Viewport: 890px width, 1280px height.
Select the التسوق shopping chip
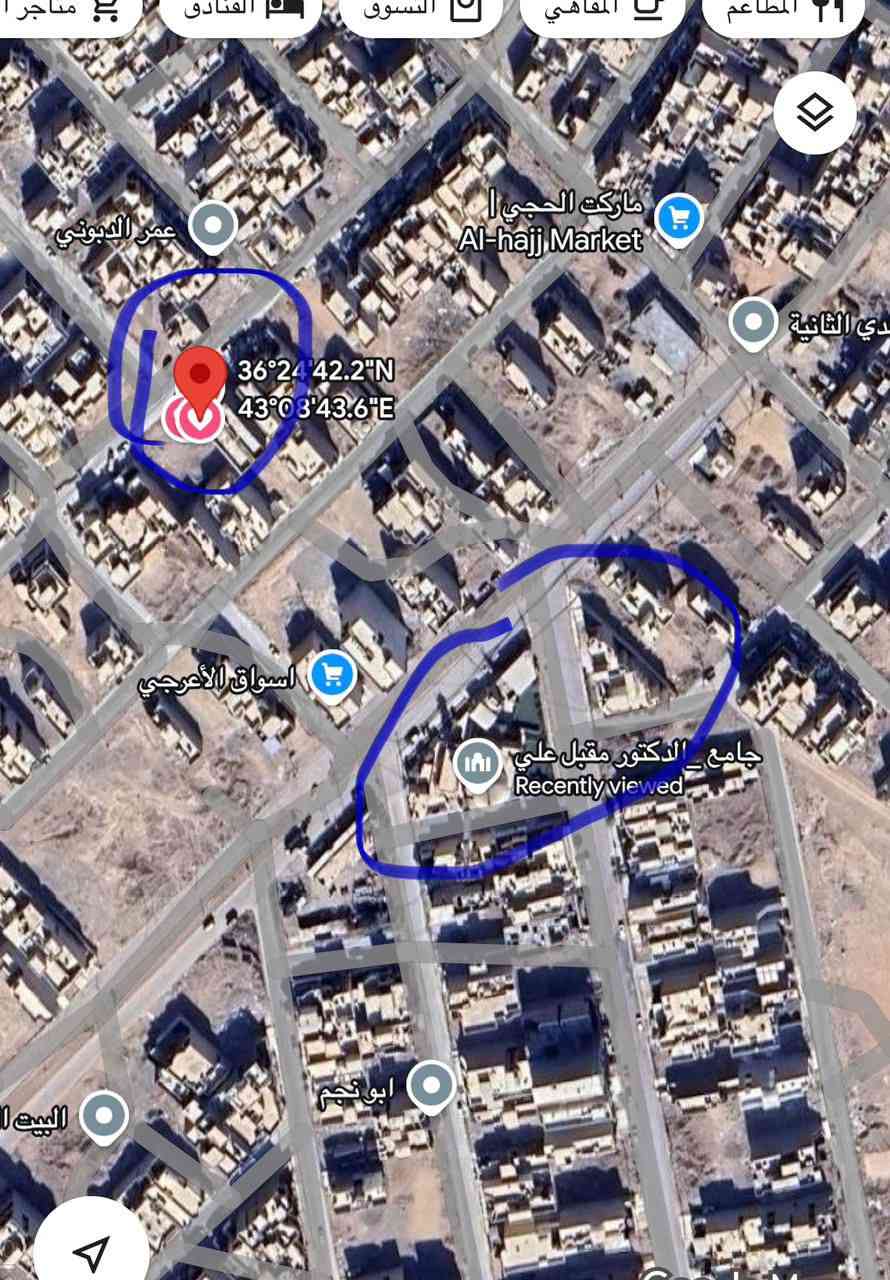(420, 12)
